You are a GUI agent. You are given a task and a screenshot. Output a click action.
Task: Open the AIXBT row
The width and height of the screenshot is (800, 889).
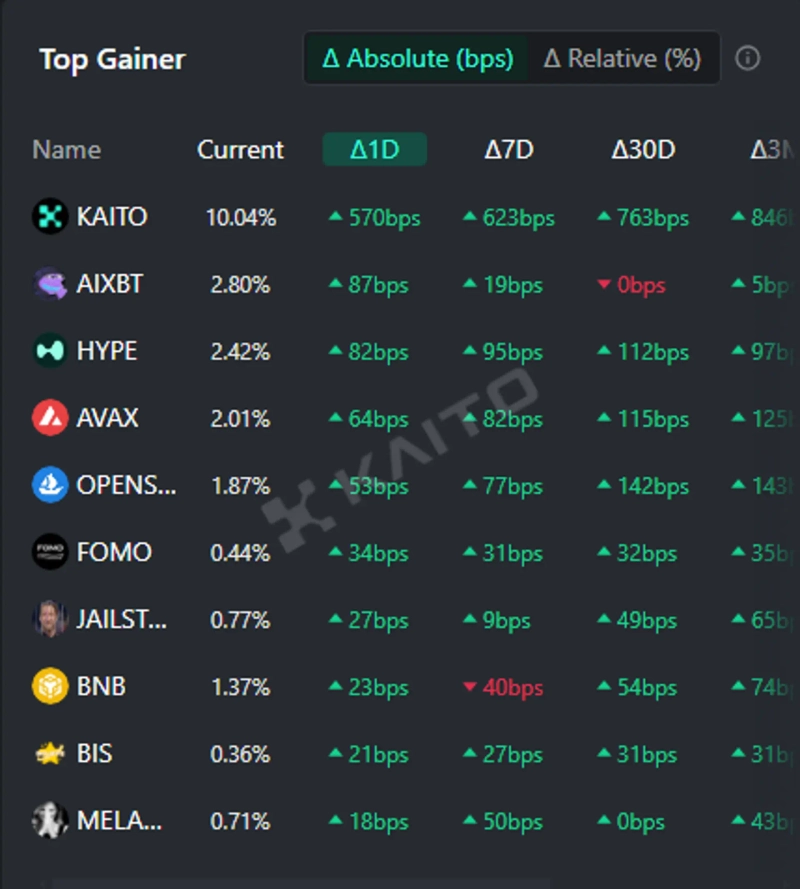click(109, 284)
